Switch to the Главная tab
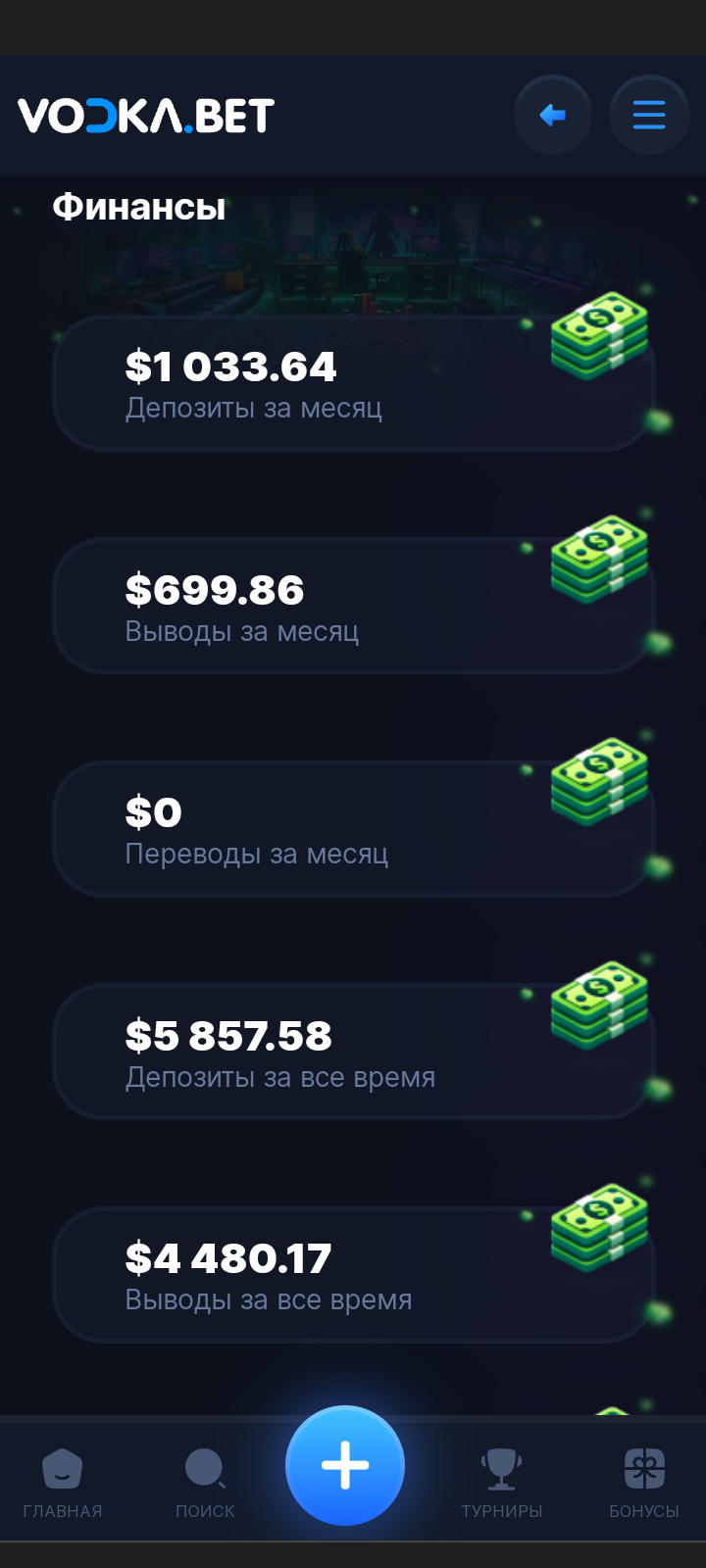This screenshot has height=1568, width=706. (x=63, y=1483)
